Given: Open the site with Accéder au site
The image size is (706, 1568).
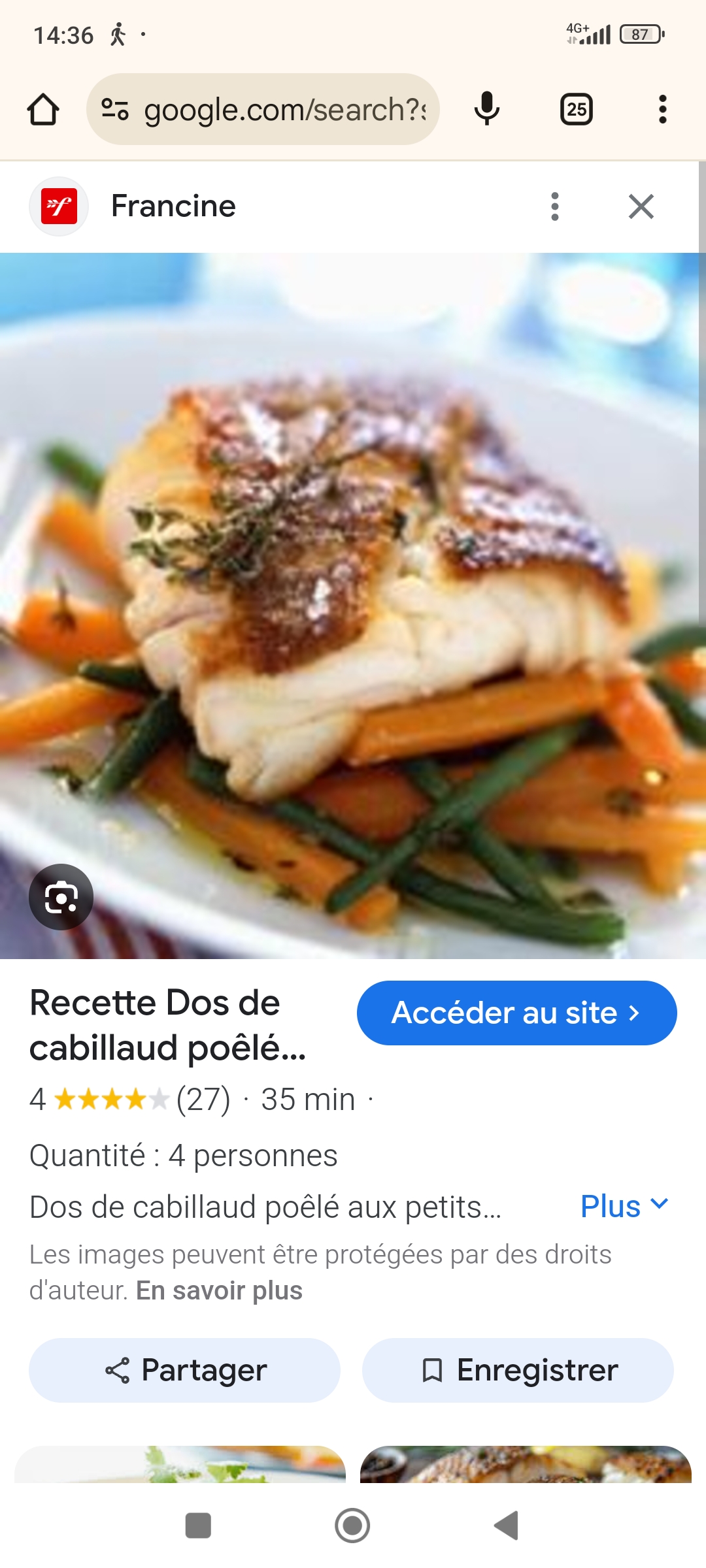Looking at the screenshot, I should pyautogui.click(x=516, y=1013).
